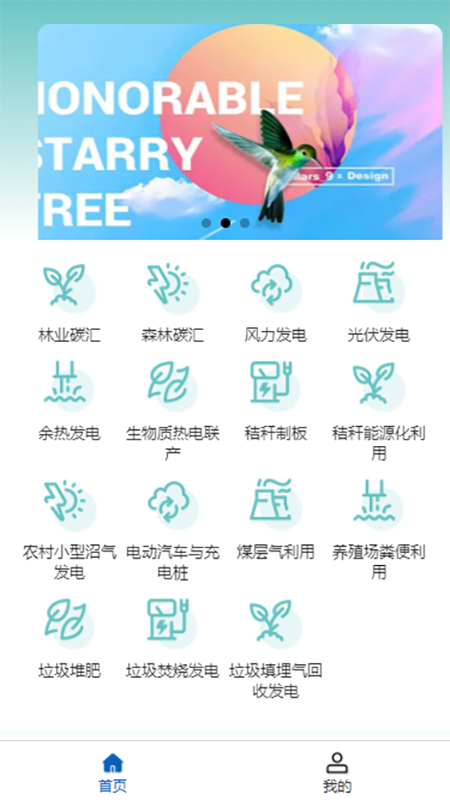Open the Honorable Starry Tree banner
Viewport: 450px width, 800px height.
(240, 132)
